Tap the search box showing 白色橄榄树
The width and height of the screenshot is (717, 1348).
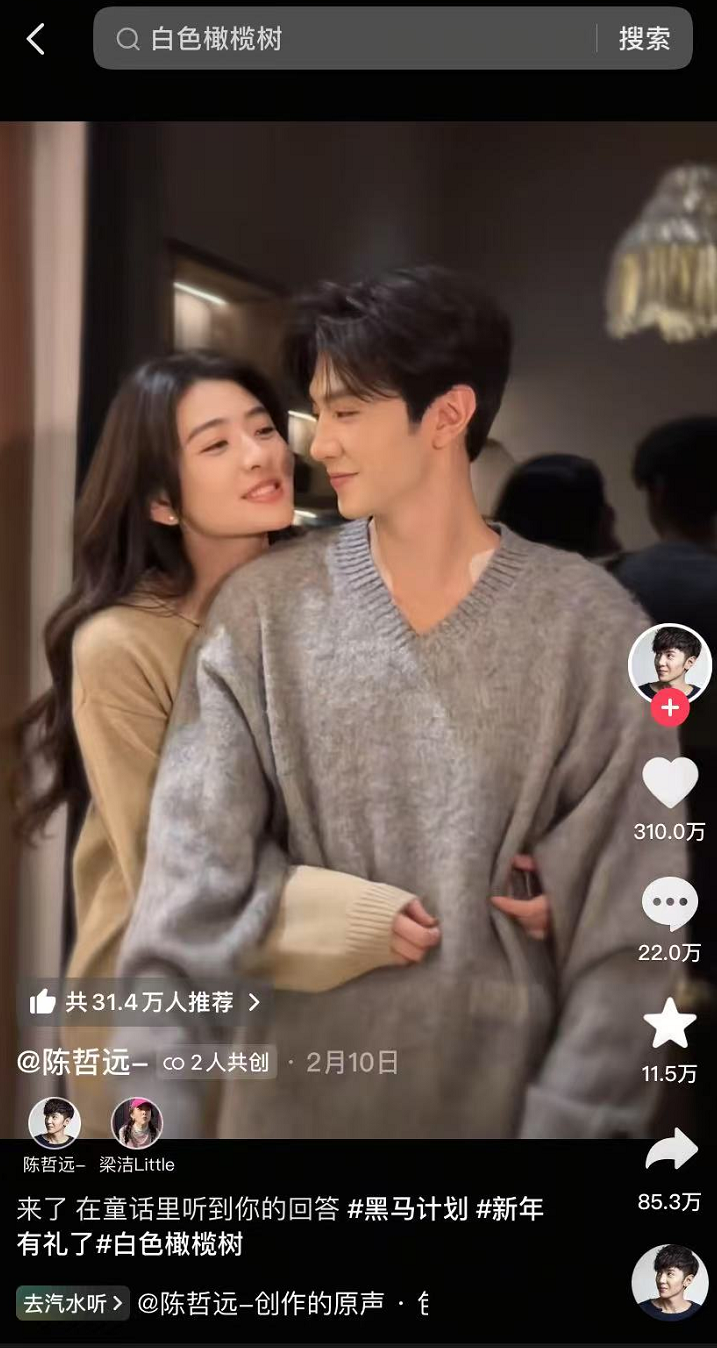350,39
